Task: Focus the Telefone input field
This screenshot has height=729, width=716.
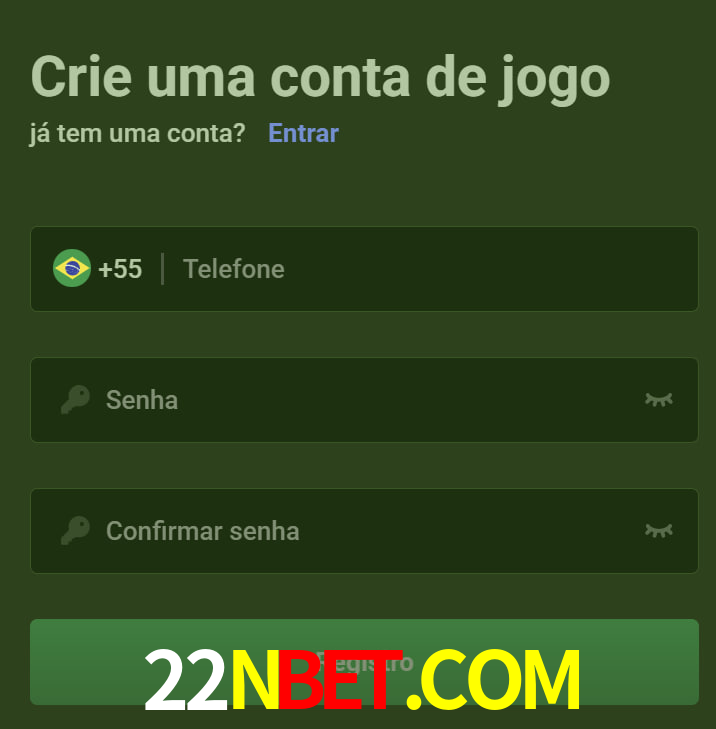Action: pos(430,269)
